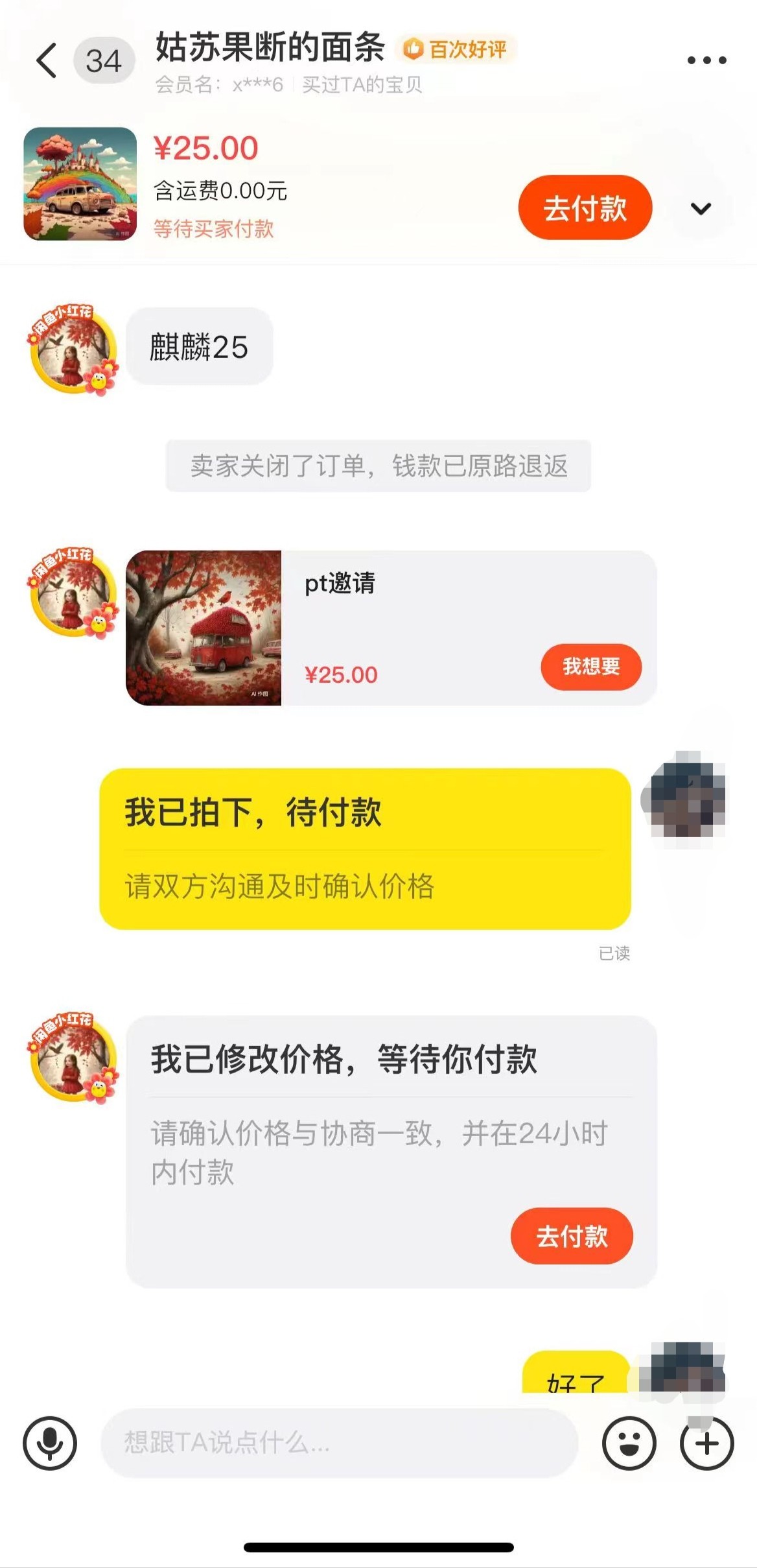Open the three-dot overflow menu

(706, 60)
